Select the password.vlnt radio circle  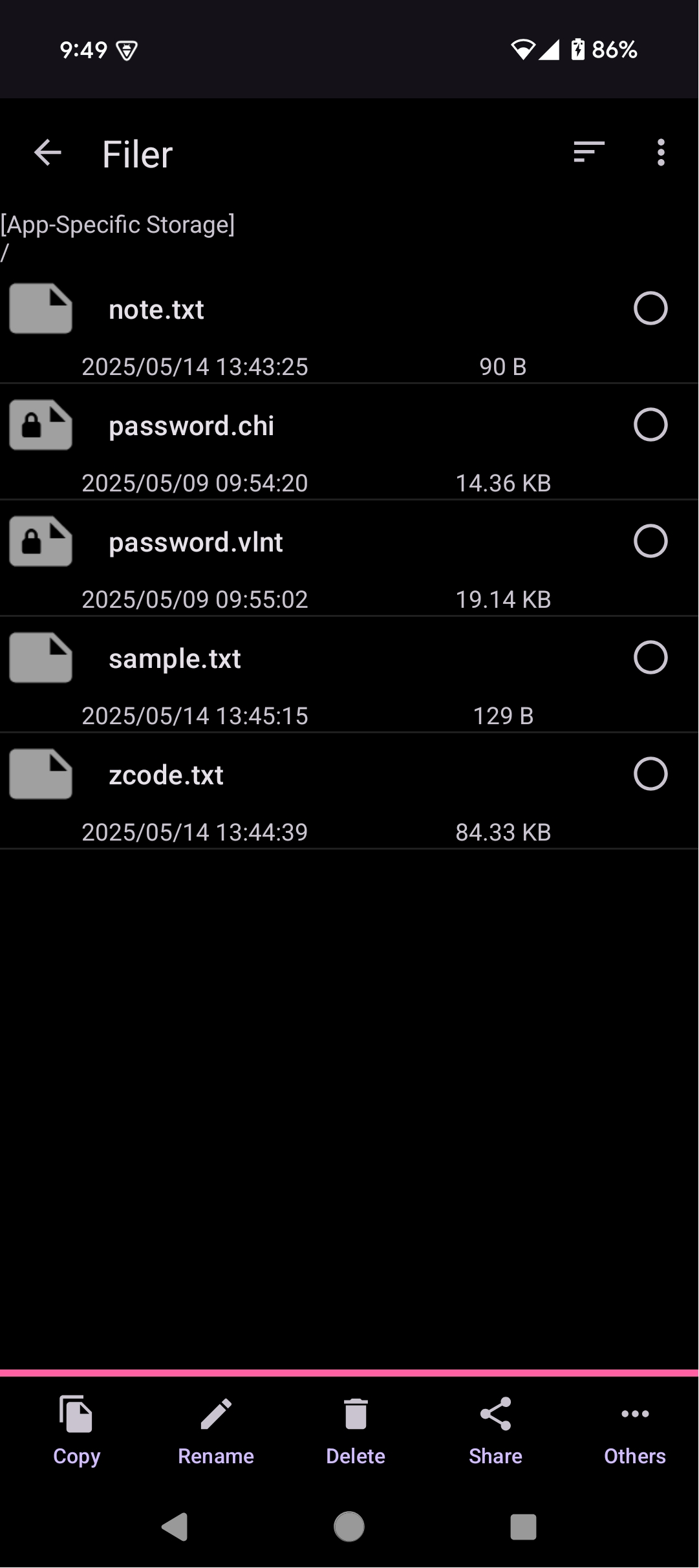(x=650, y=541)
